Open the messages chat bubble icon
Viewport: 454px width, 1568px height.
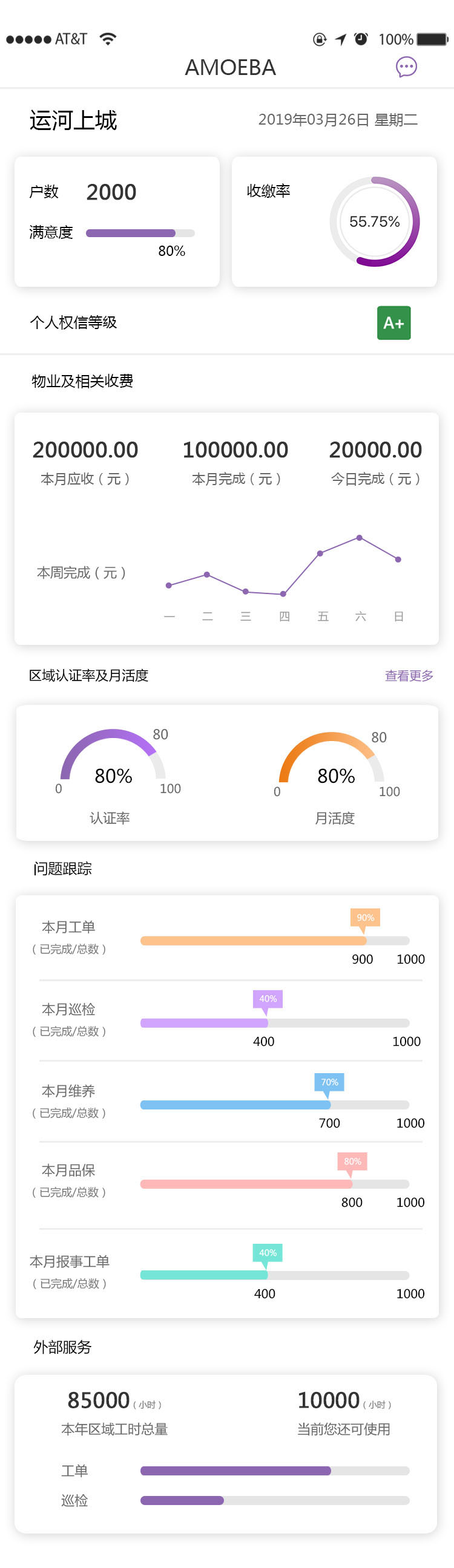coord(406,67)
